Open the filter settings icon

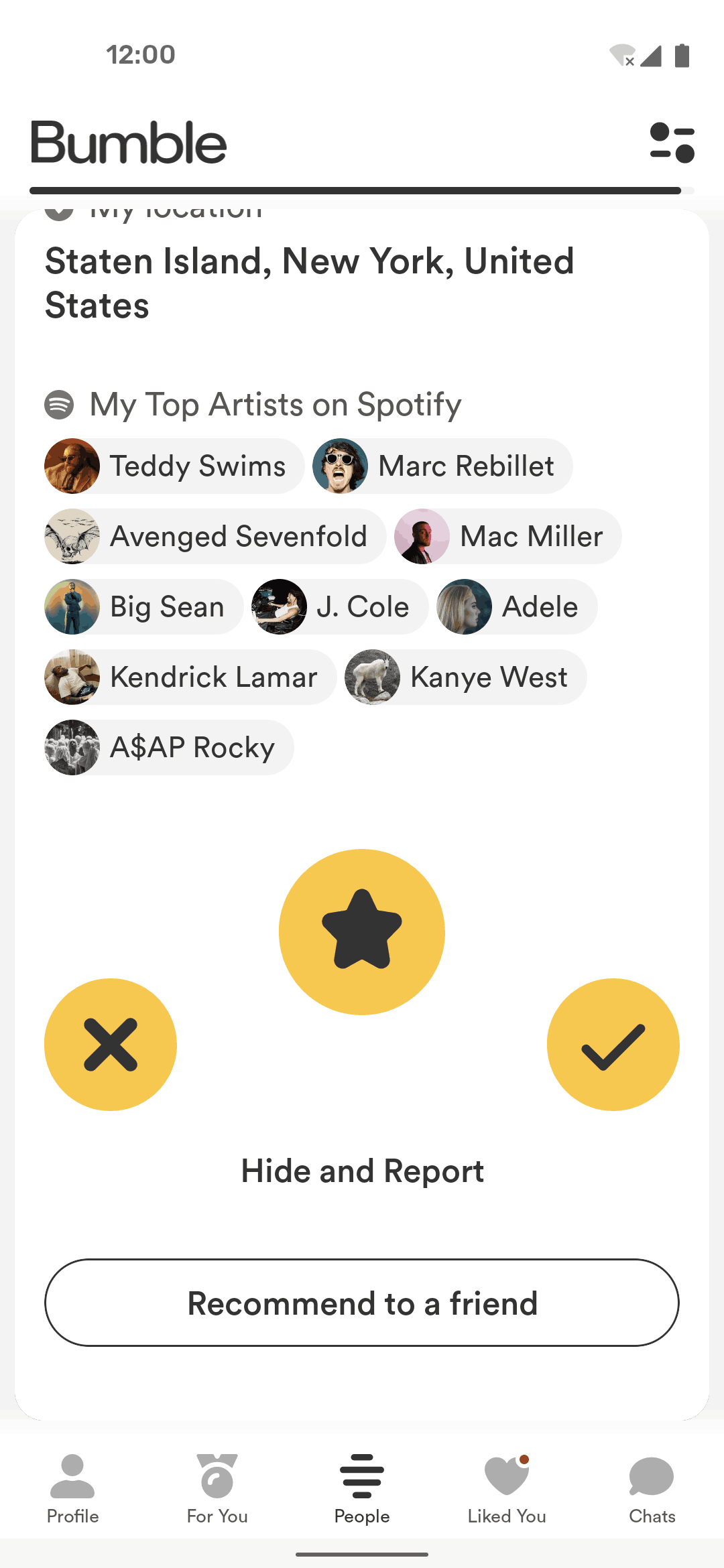[x=672, y=143]
